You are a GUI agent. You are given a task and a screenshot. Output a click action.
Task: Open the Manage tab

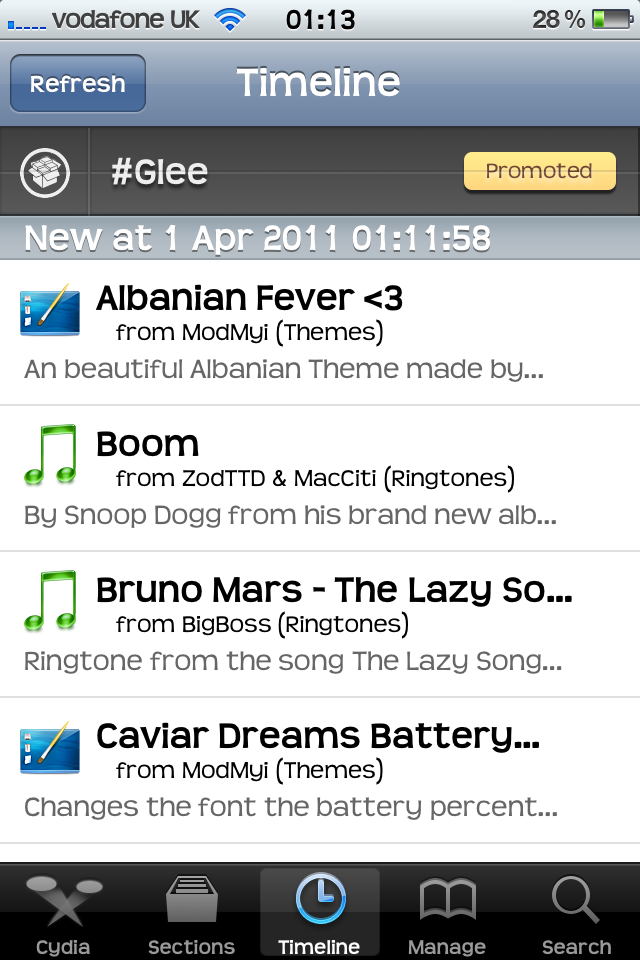pos(447,914)
